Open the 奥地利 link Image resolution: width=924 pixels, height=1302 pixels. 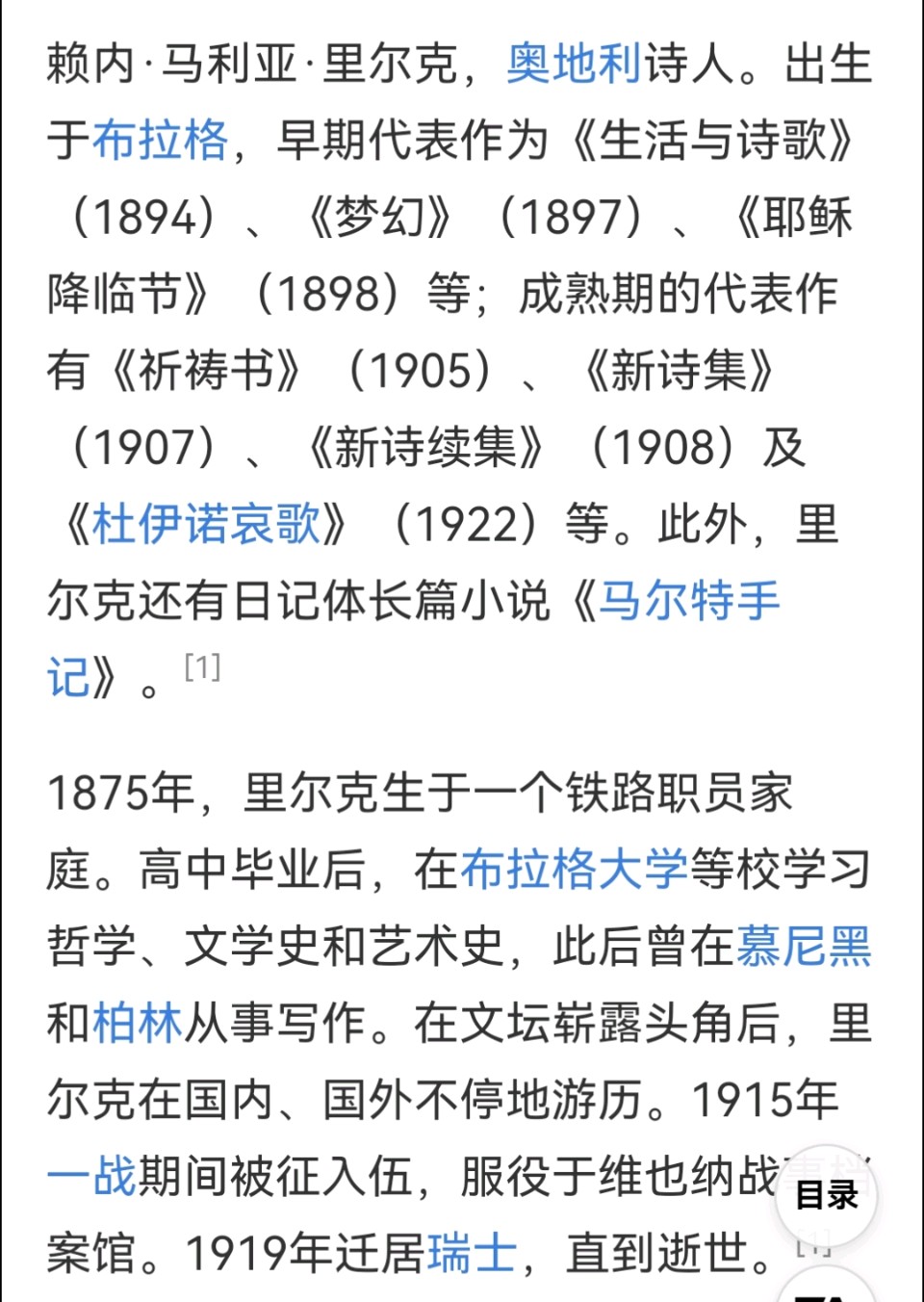(574, 65)
